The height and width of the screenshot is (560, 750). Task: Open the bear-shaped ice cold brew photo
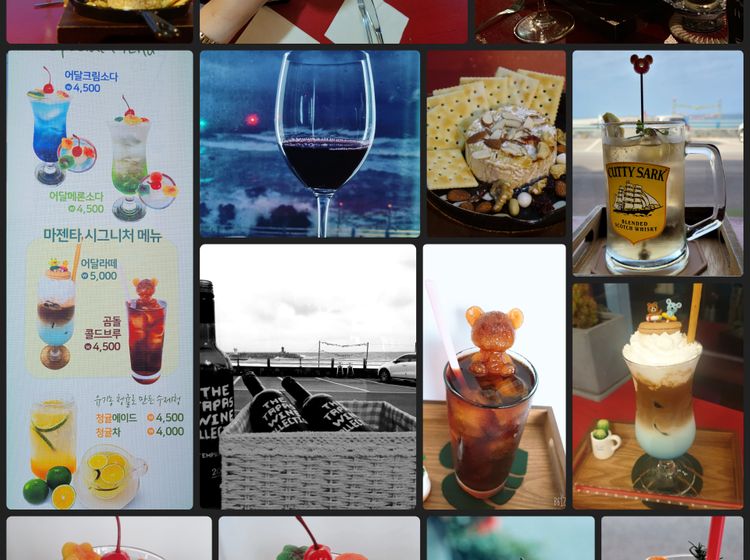[494, 376]
